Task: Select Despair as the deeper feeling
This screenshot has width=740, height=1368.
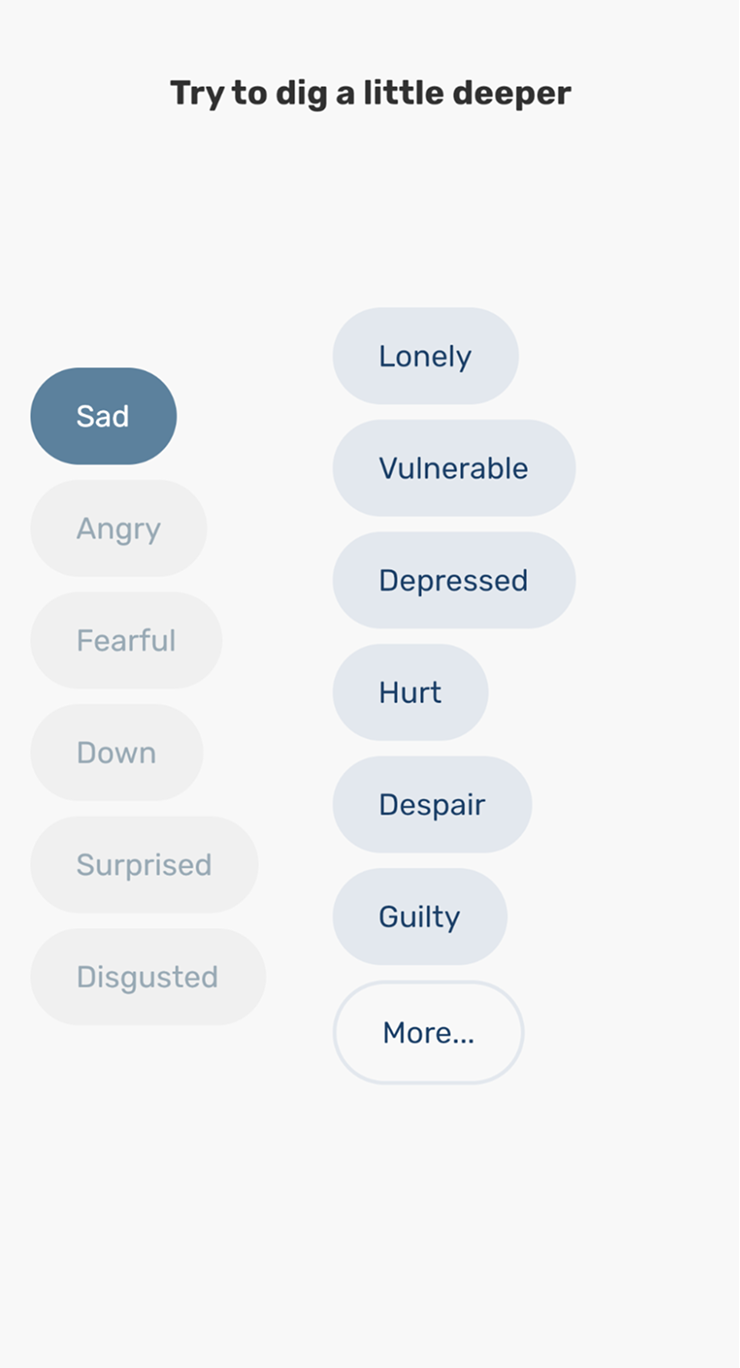Action: 432,804
